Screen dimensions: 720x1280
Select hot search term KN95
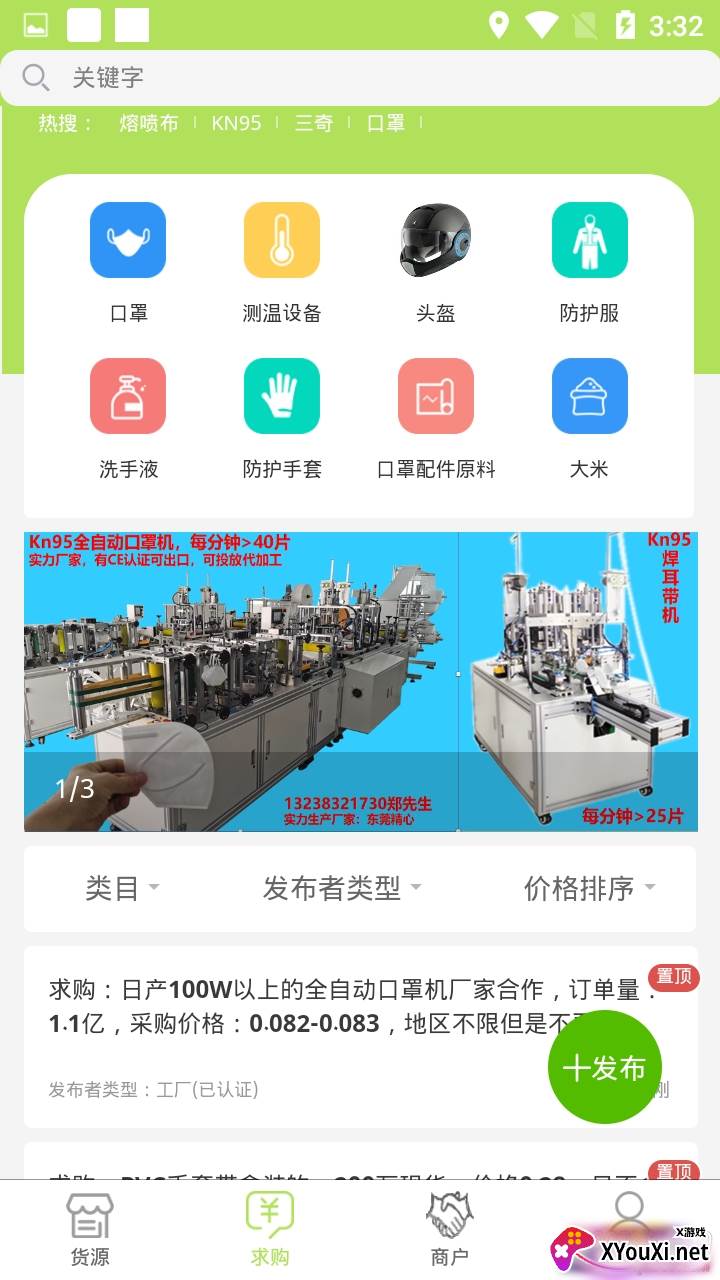coord(236,123)
